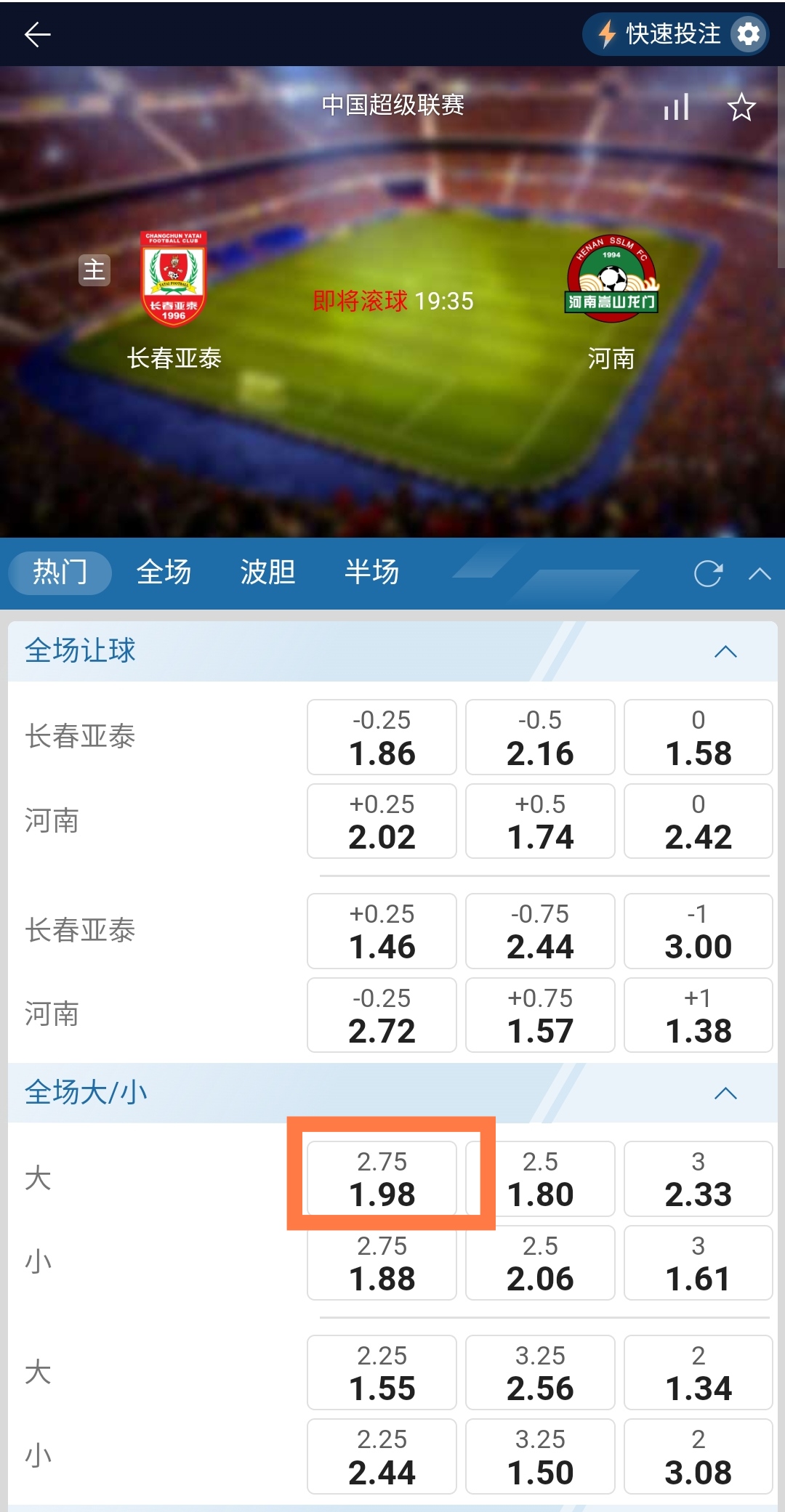Pick 大 3.25 at odds 2.56
Viewport: 785px width, 1512px height.
[x=540, y=1372]
